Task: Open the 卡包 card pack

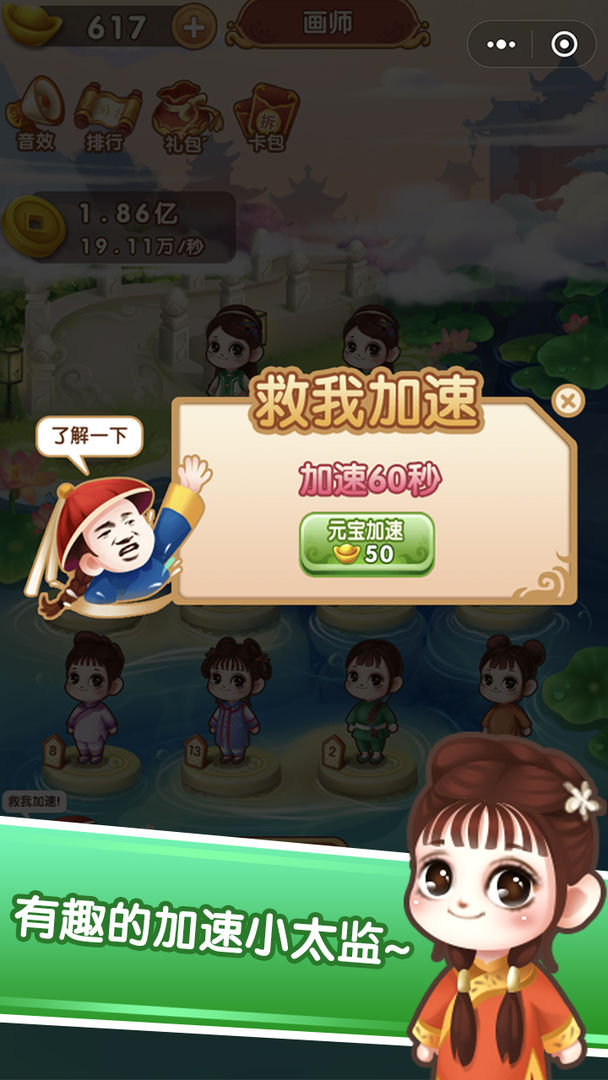Action: click(265, 115)
